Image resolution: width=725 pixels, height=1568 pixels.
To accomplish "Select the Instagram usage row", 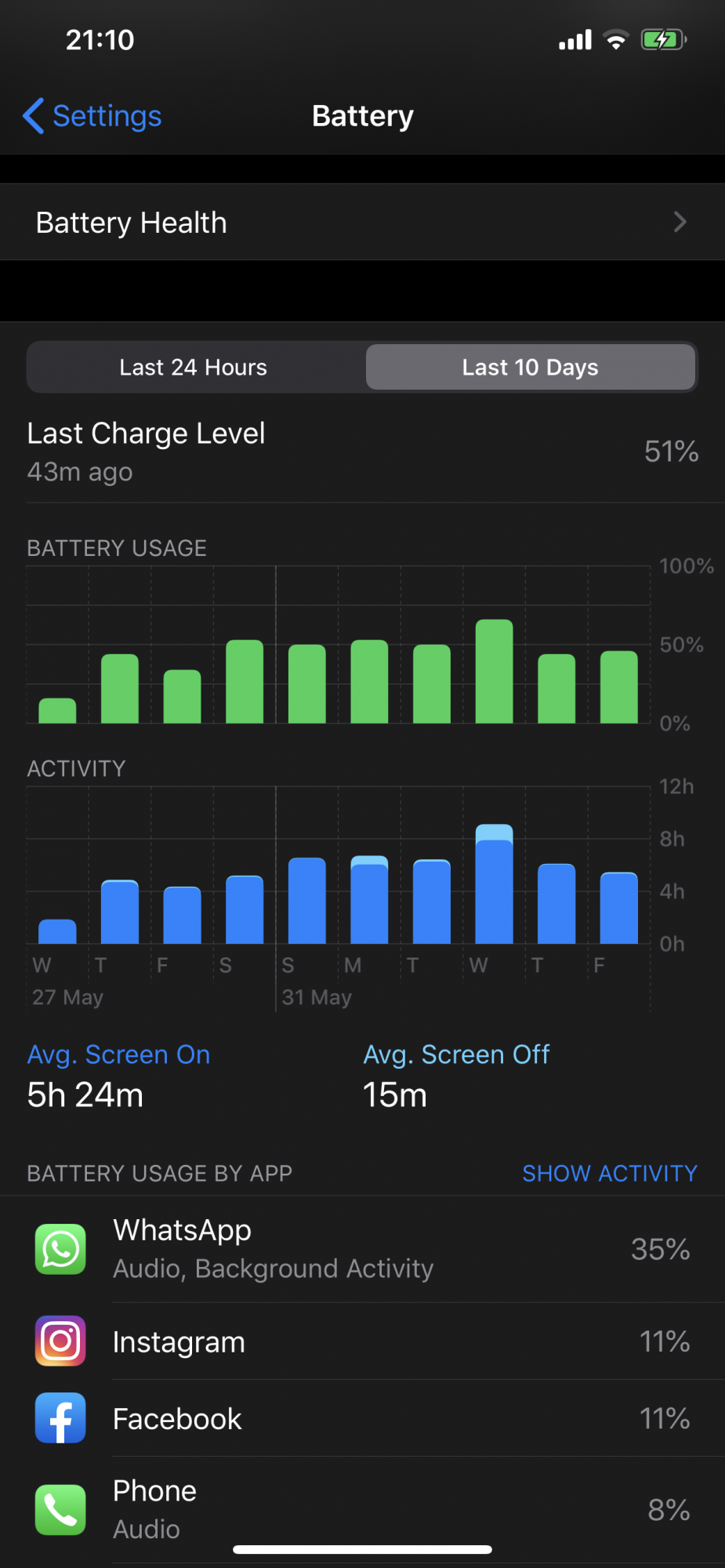I will point(362,1341).
